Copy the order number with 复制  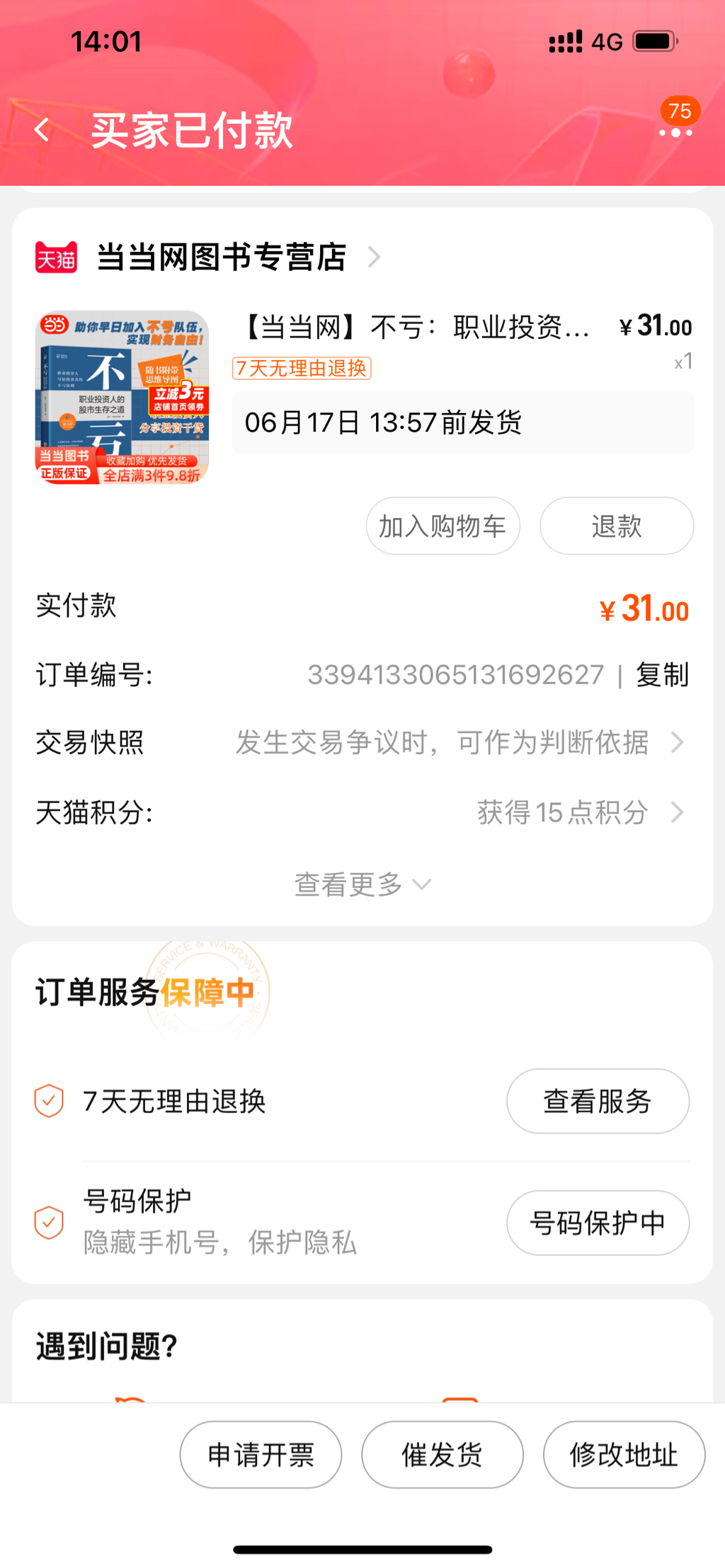pos(662,675)
